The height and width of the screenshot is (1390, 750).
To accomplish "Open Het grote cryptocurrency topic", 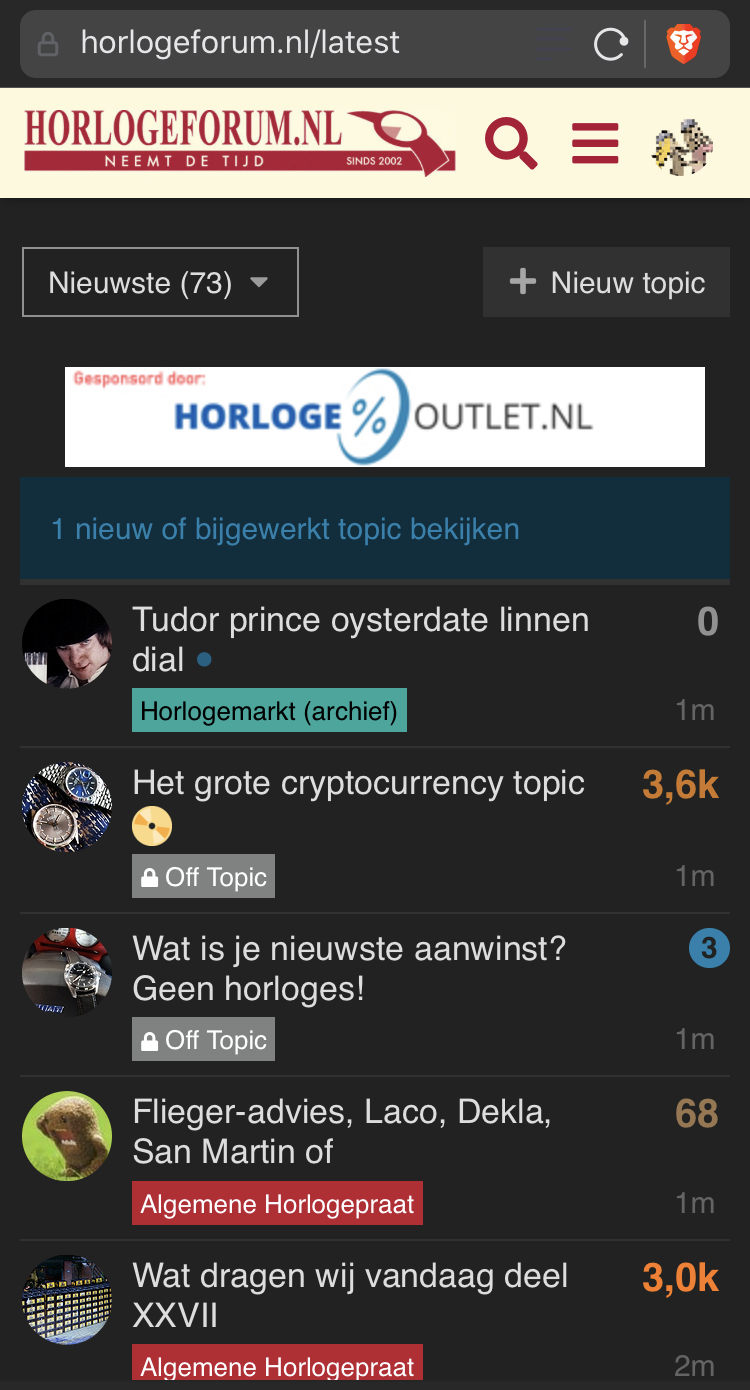I will click(359, 782).
